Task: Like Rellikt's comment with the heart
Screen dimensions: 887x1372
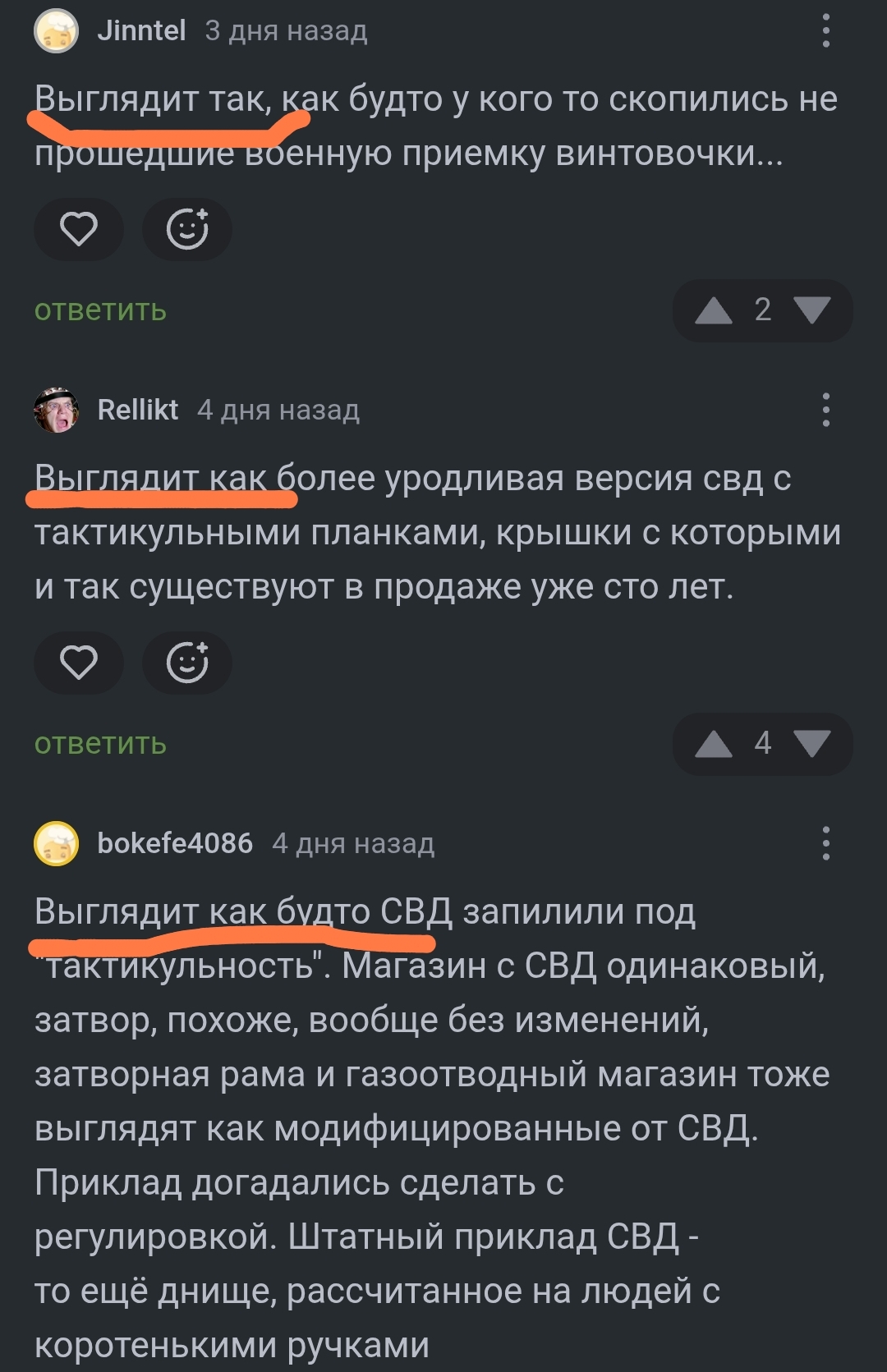Action: click(79, 663)
